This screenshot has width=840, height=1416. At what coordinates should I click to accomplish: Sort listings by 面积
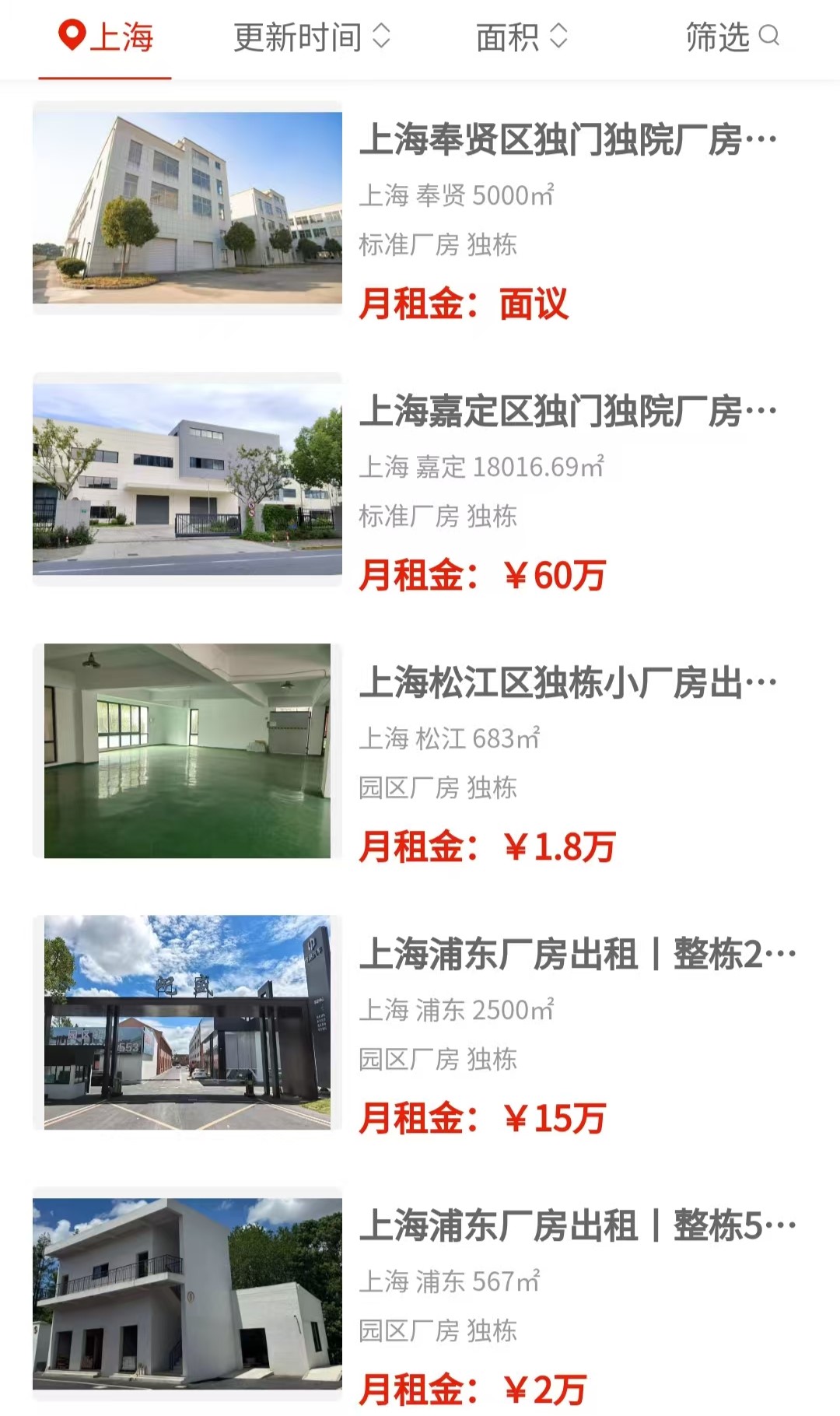coord(521,37)
